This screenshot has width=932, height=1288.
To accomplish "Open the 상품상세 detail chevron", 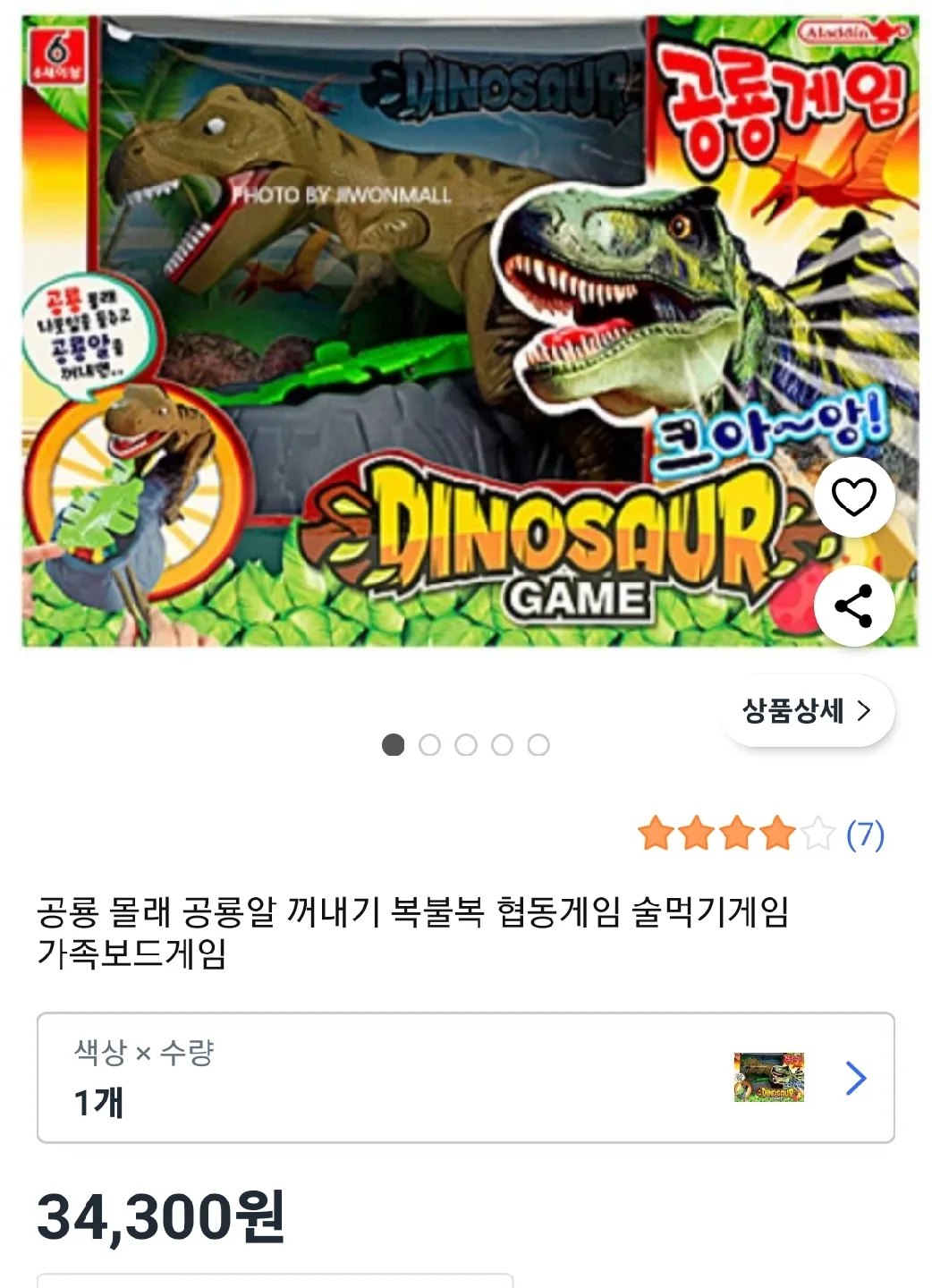I will click(864, 709).
